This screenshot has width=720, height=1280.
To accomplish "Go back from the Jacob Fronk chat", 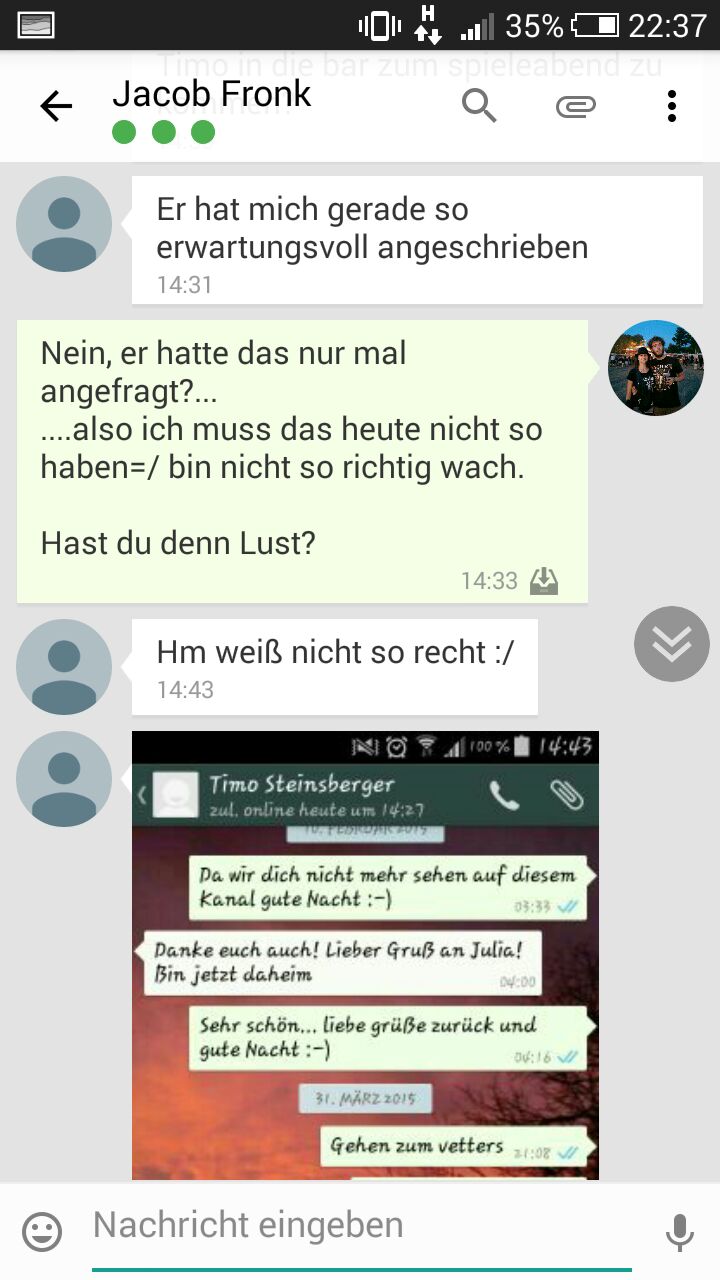I will [56, 106].
